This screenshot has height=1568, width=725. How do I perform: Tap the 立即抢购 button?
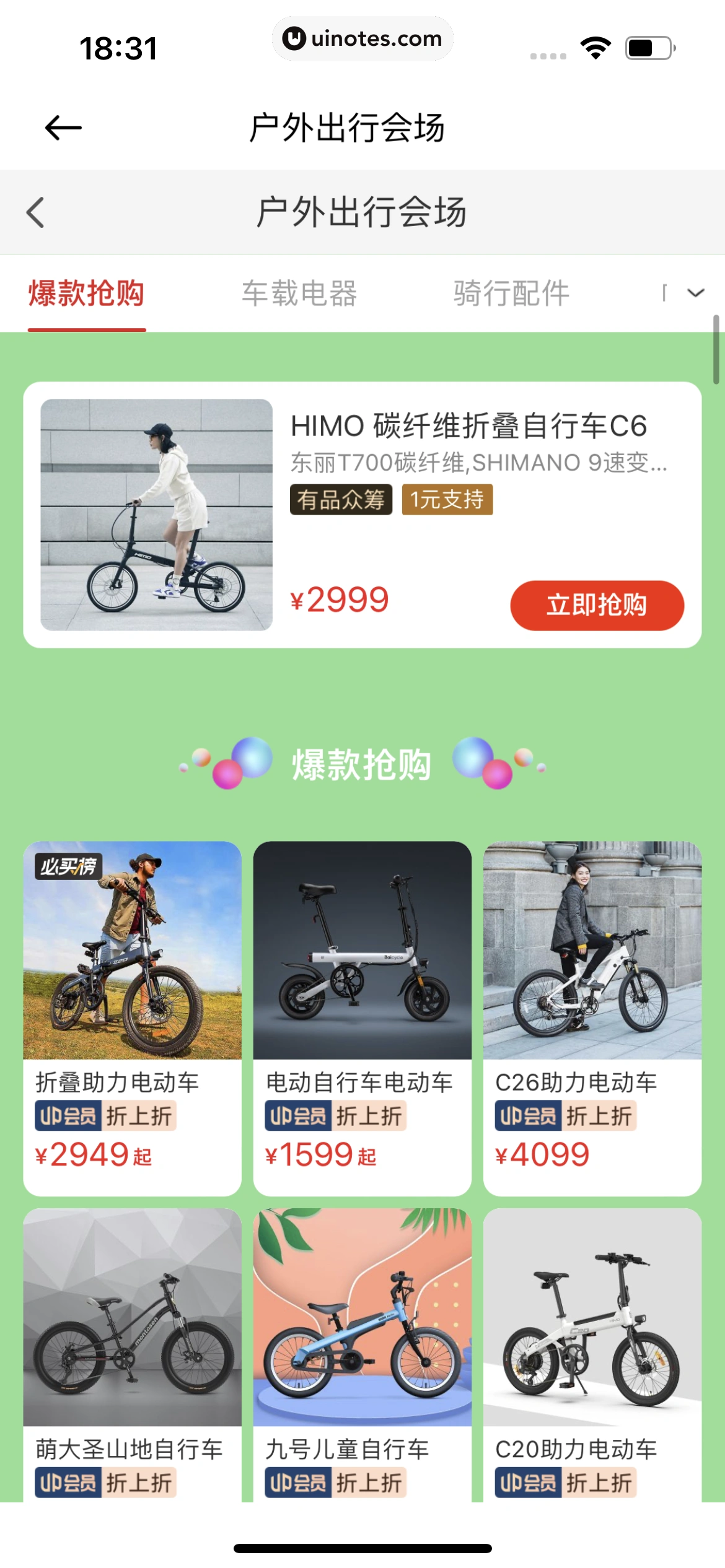[597, 605]
